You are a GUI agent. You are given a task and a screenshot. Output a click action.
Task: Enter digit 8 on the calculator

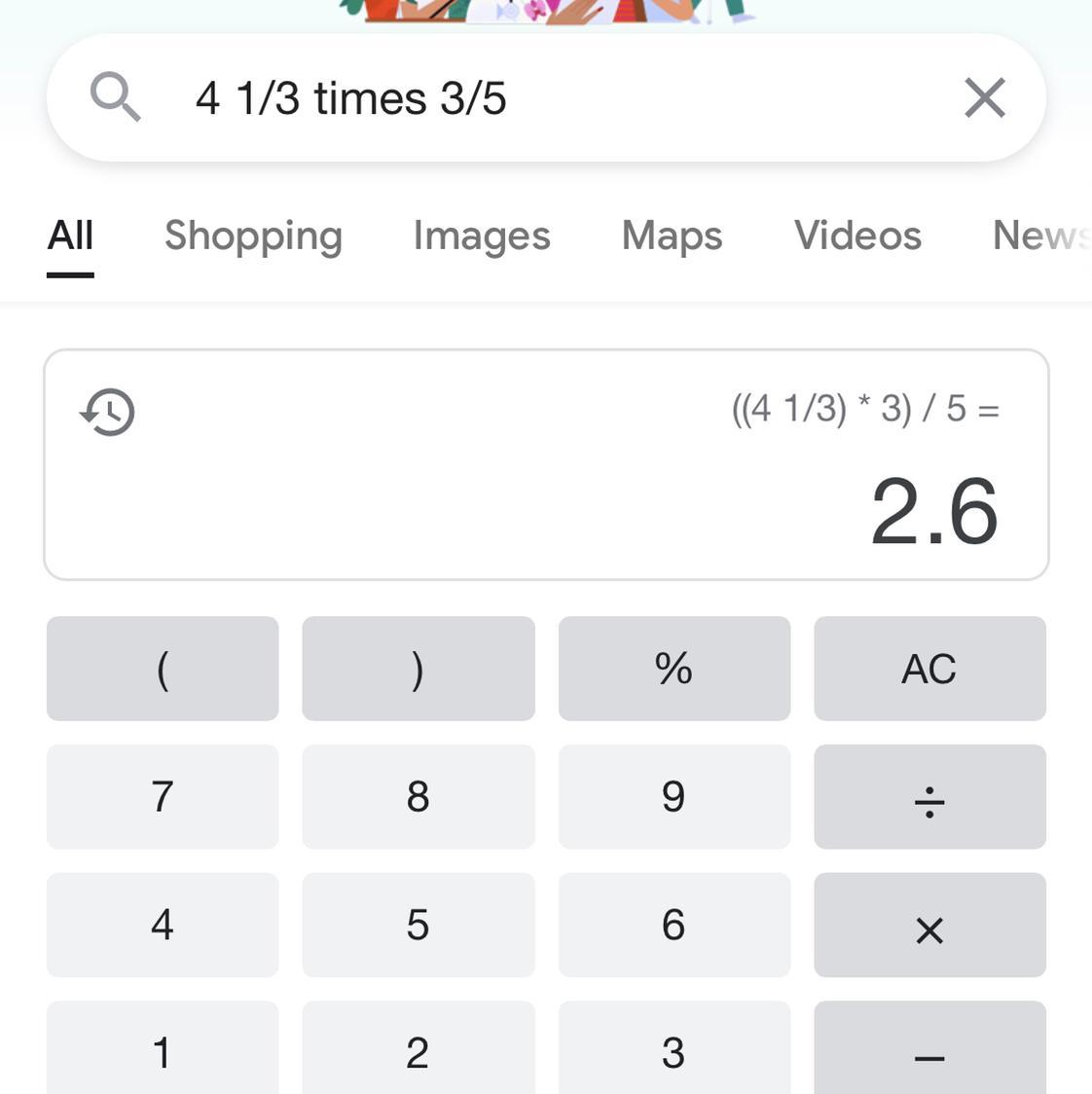[x=418, y=797]
